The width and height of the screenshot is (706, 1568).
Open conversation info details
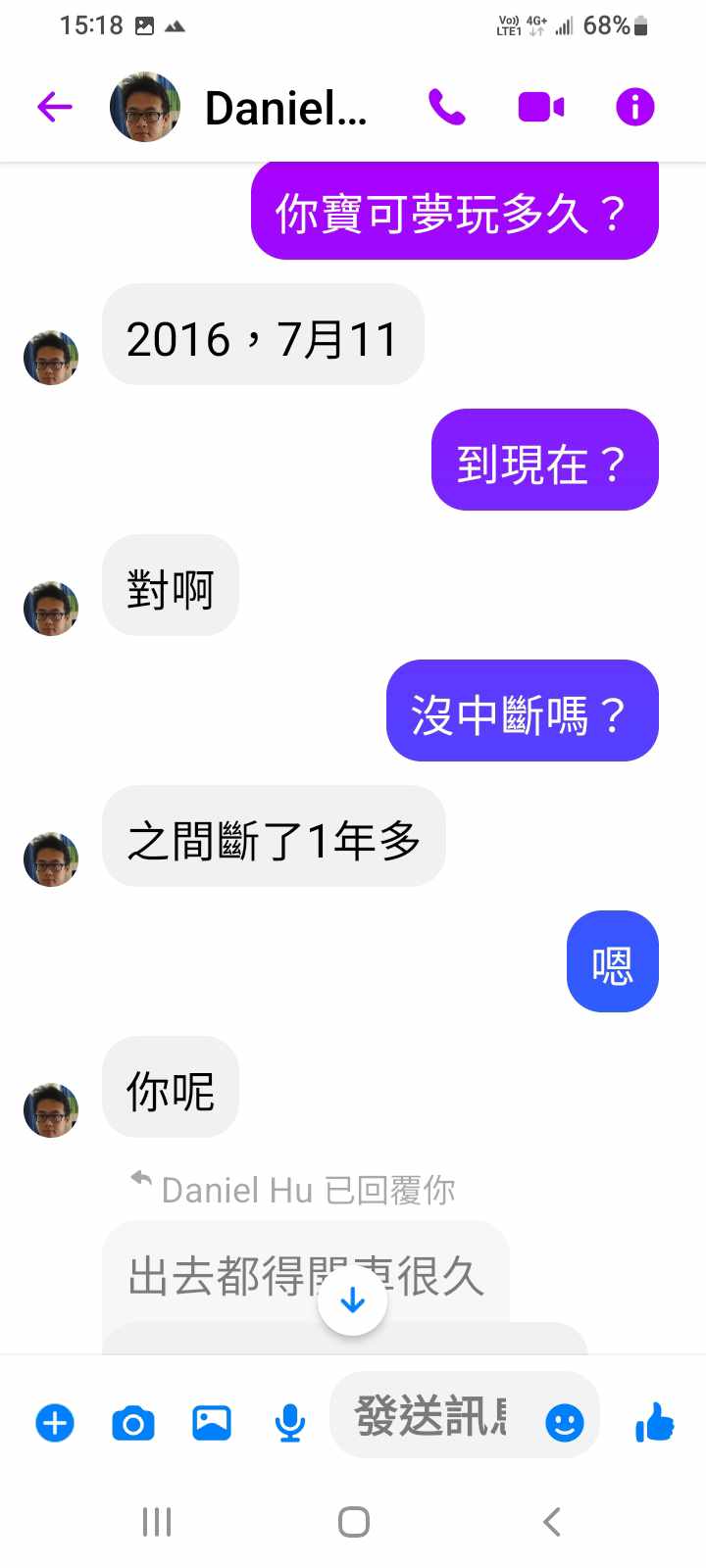pyautogui.click(x=634, y=107)
